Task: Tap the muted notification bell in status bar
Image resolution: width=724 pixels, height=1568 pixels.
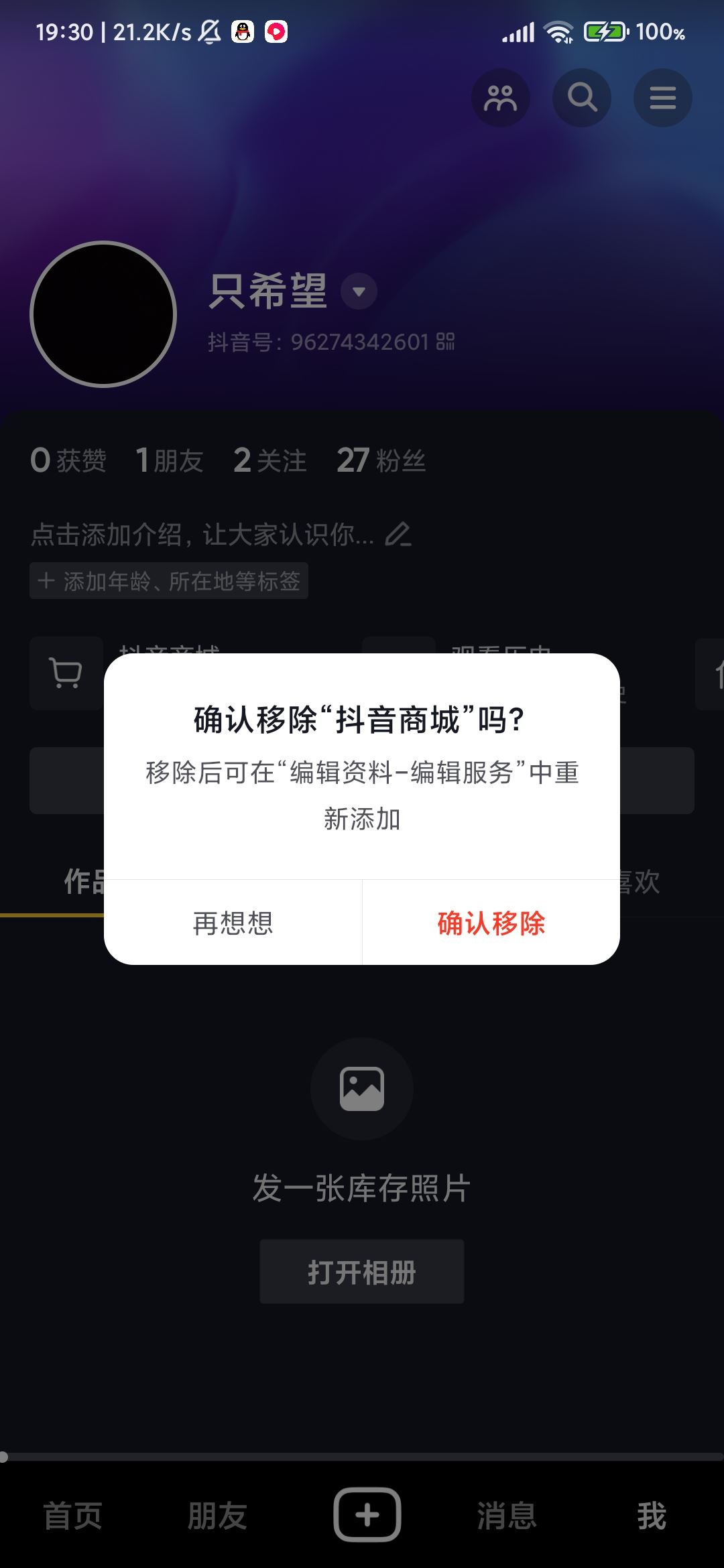Action: click(x=208, y=31)
